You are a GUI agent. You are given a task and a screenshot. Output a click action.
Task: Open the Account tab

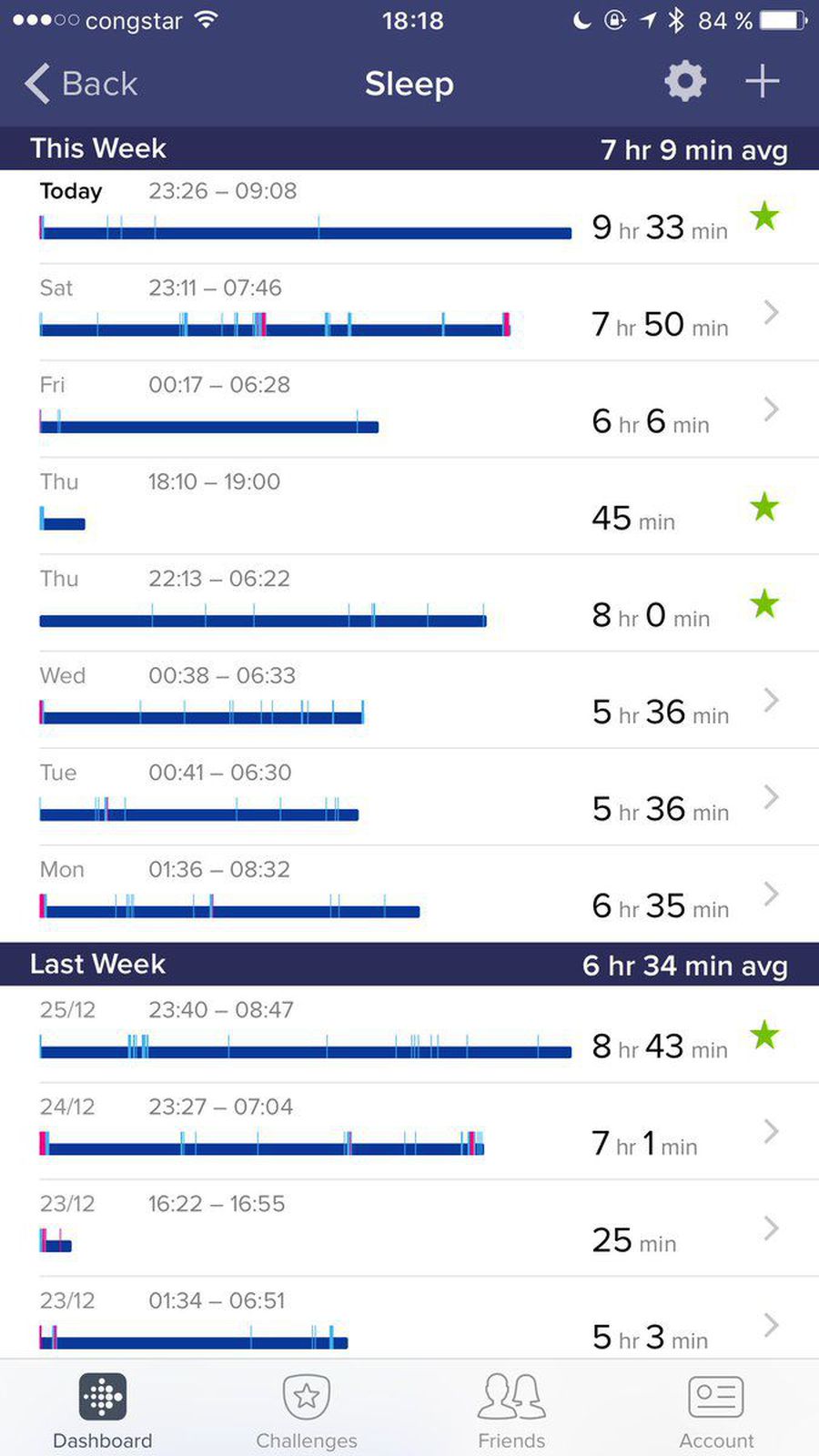[x=716, y=1410]
